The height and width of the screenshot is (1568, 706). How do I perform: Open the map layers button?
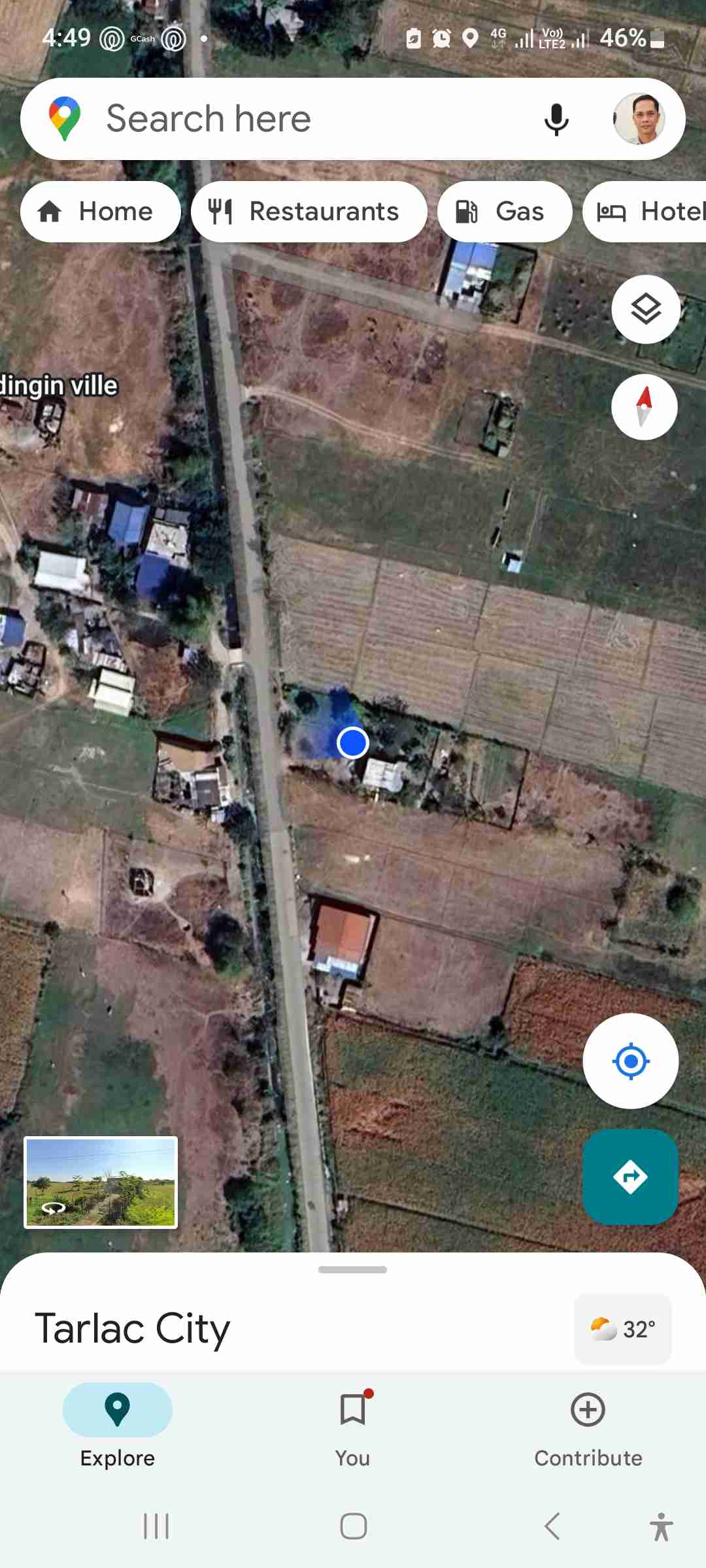[645, 309]
